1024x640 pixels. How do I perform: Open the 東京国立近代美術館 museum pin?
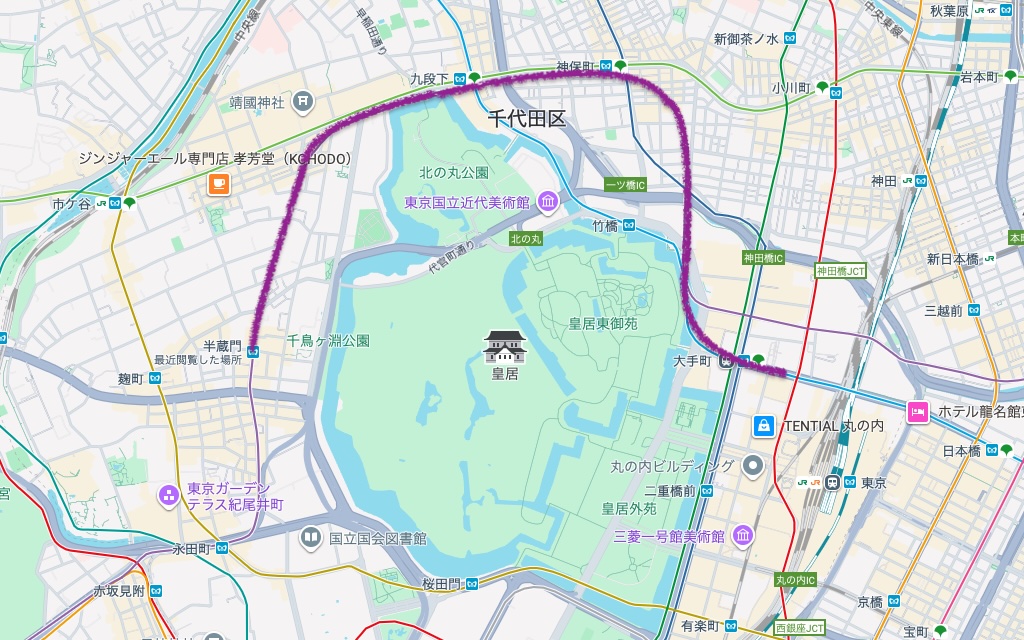(x=547, y=202)
